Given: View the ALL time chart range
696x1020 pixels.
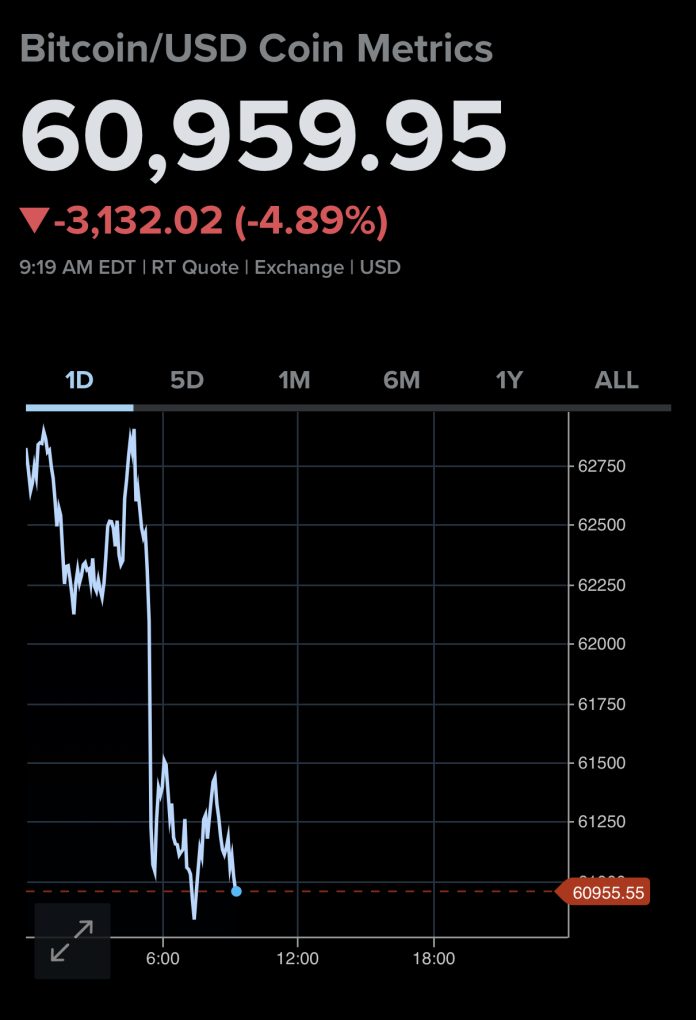Looking at the screenshot, I should [x=616, y=381].
